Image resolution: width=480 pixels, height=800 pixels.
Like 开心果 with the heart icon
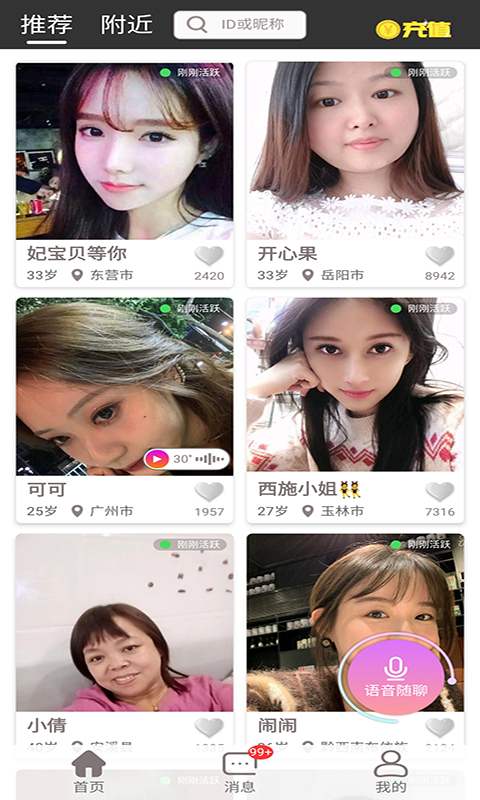pos(440,255)
